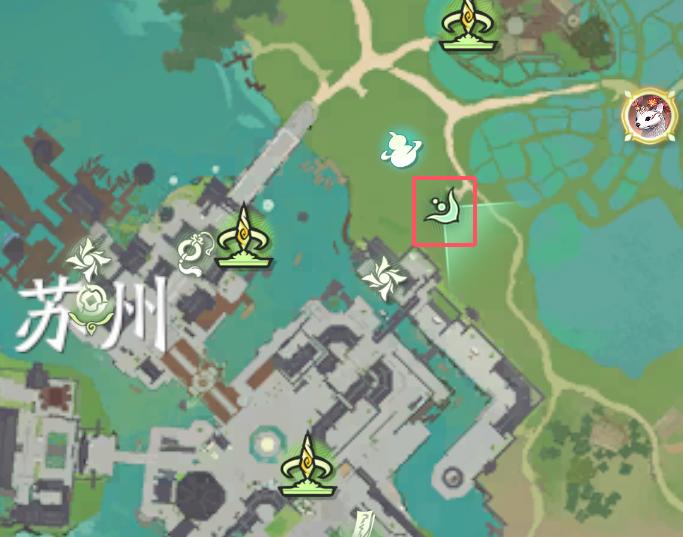Select the pinwheel marker below the red-boxed icon
The image size is (683, 537).
382,278
